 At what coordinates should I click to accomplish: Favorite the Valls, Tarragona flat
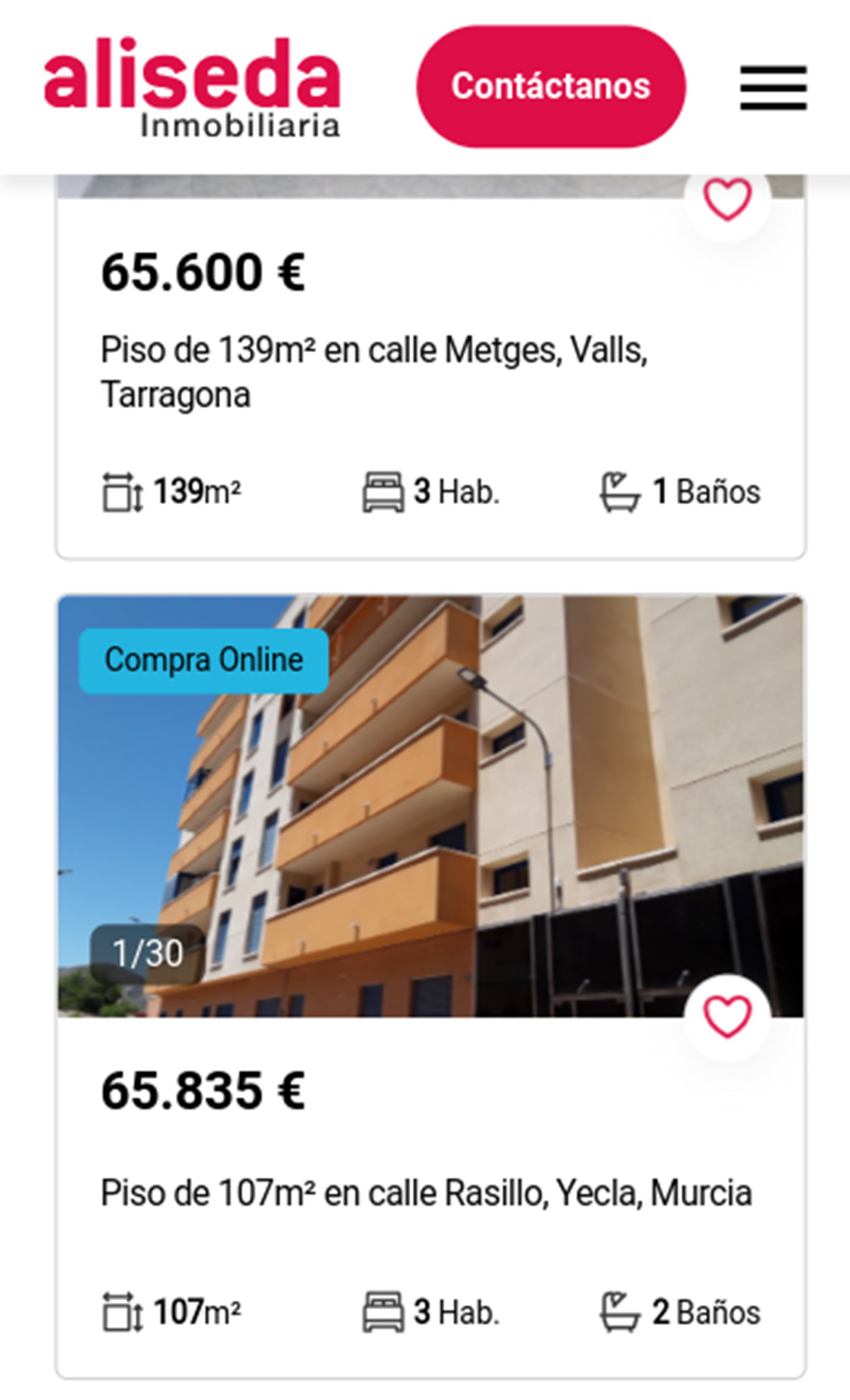(x=727, y=200)
